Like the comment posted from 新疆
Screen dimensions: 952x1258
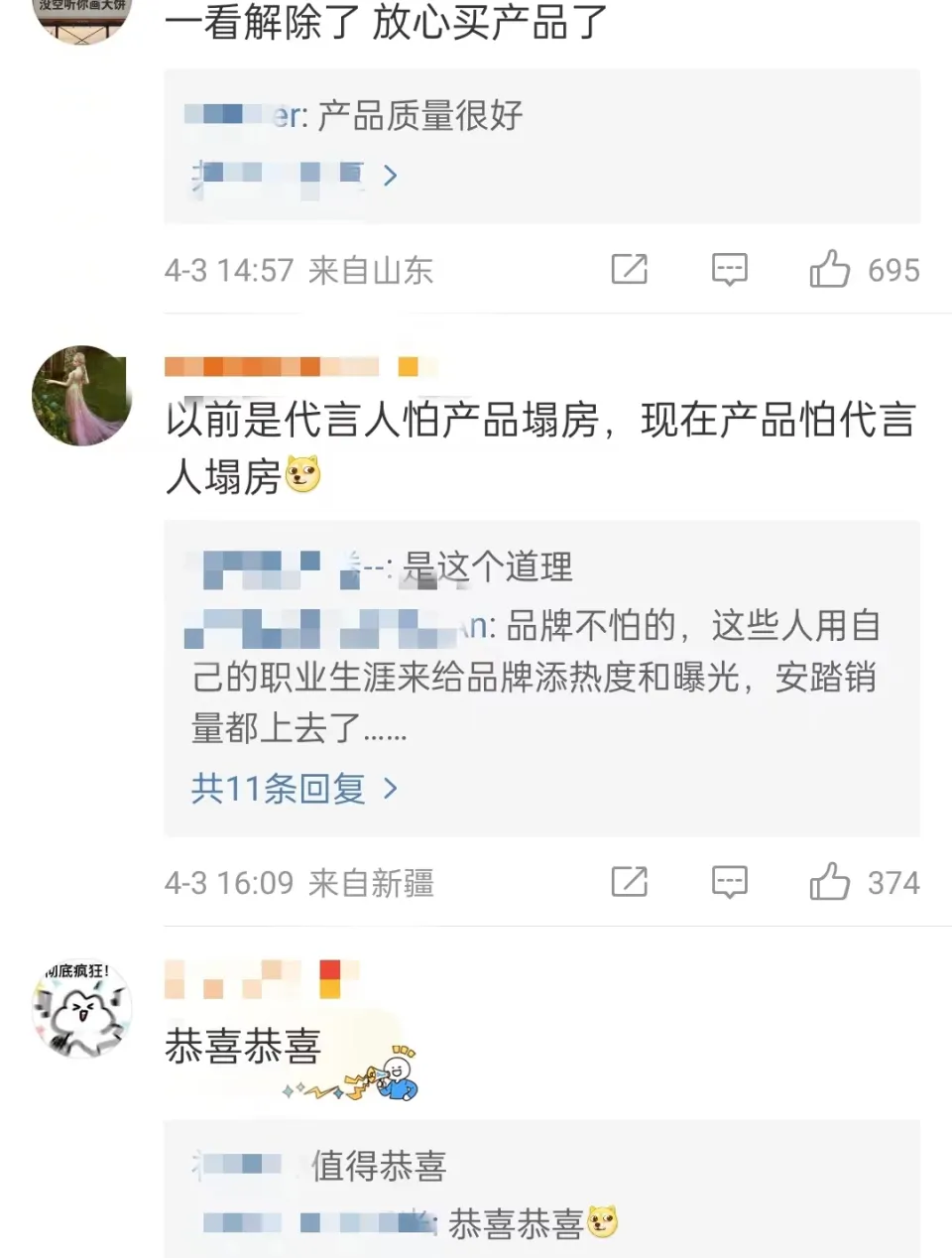(x=830, y=882)
